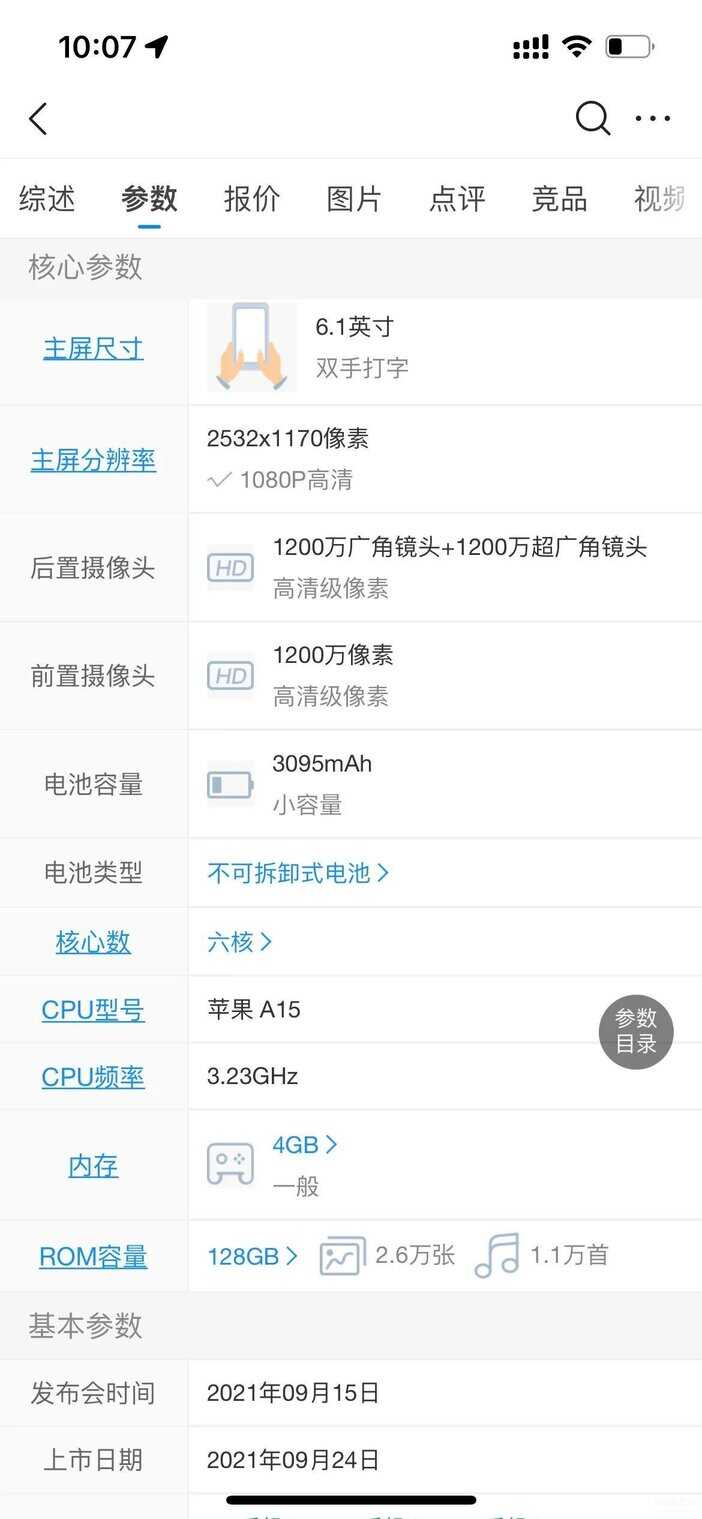The image size is (702, 1519).
Task: Open the CPU频率 link
Action: [x=93, y=1077]
